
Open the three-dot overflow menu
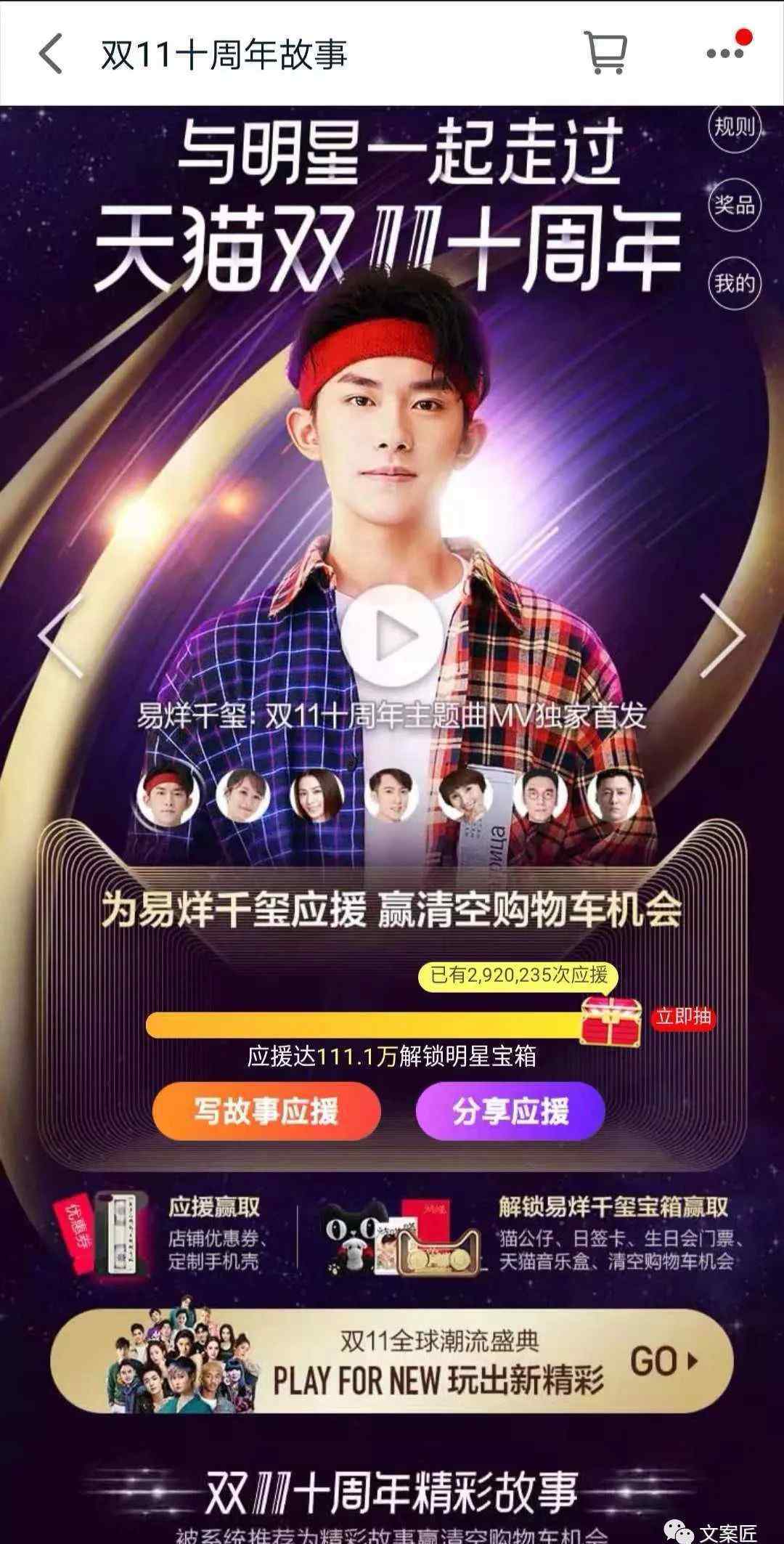pyautogui.click(x=726, y=52)
